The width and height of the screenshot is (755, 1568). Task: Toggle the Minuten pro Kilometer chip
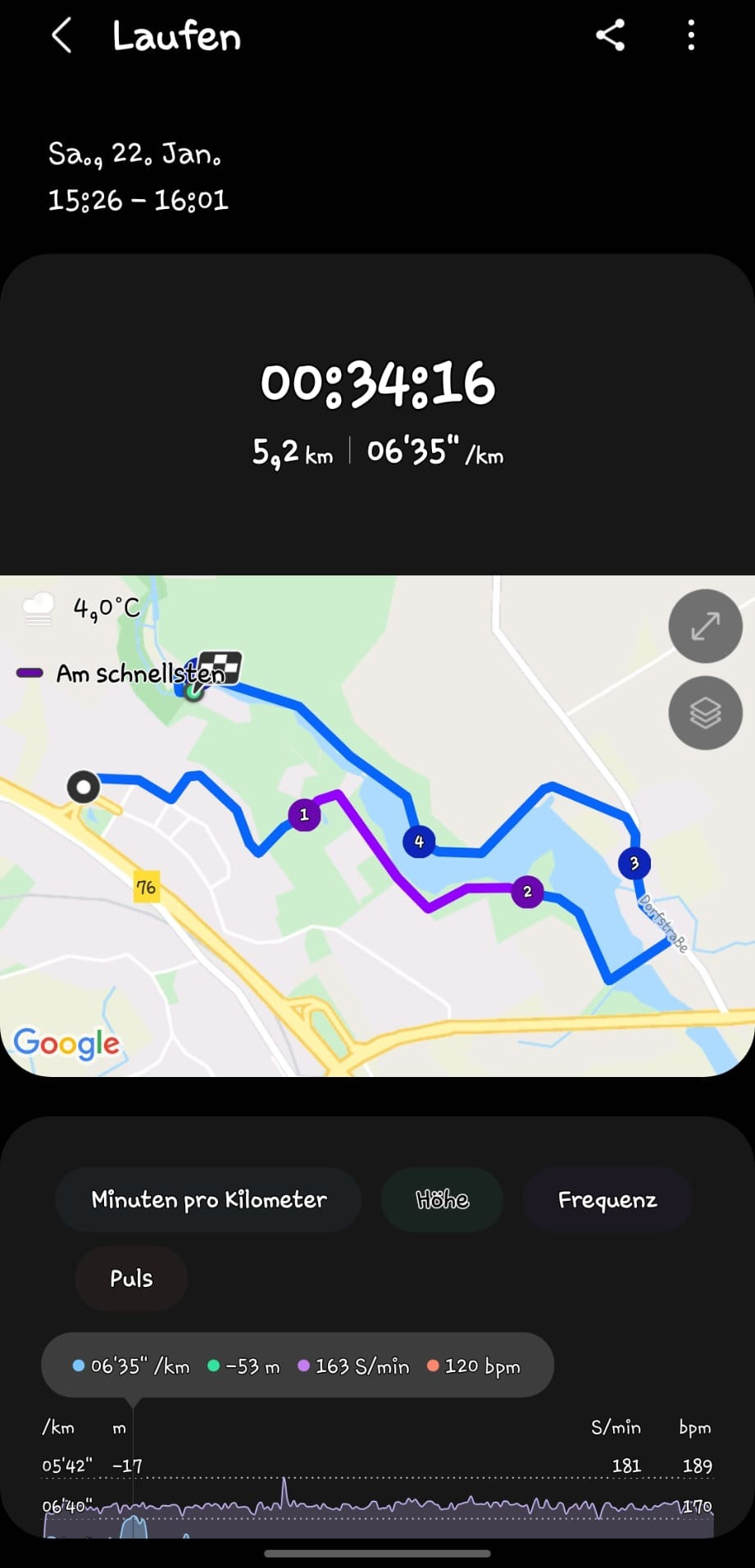pyautogui.click(x=208, y=1200)
